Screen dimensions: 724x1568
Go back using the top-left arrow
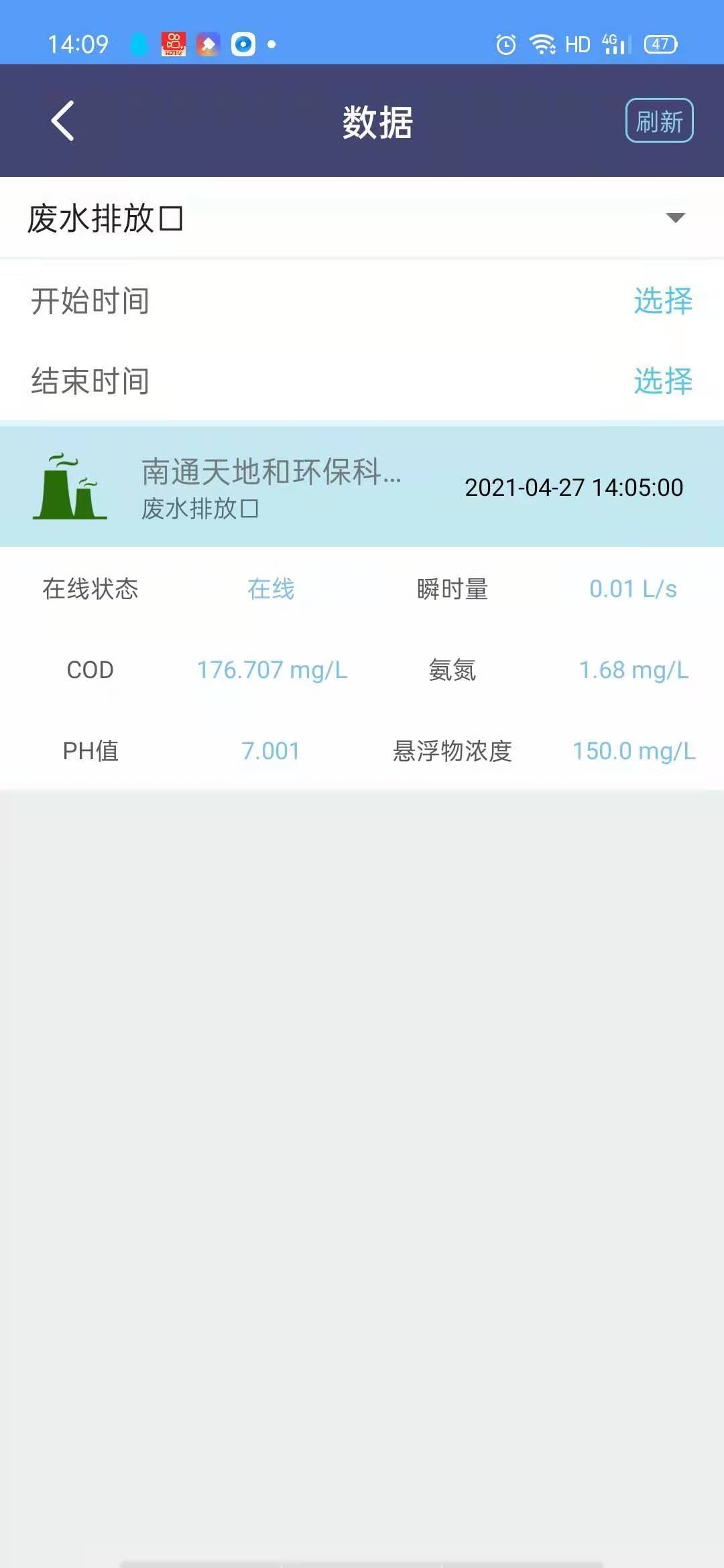click(62, 121)
